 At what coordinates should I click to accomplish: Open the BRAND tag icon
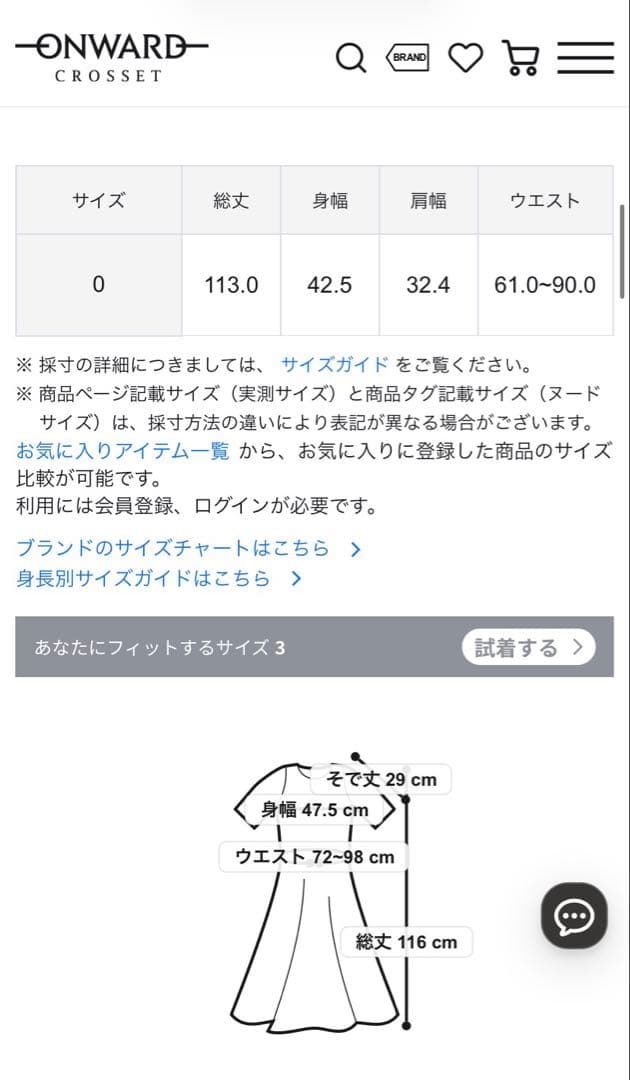coord(408,58)
